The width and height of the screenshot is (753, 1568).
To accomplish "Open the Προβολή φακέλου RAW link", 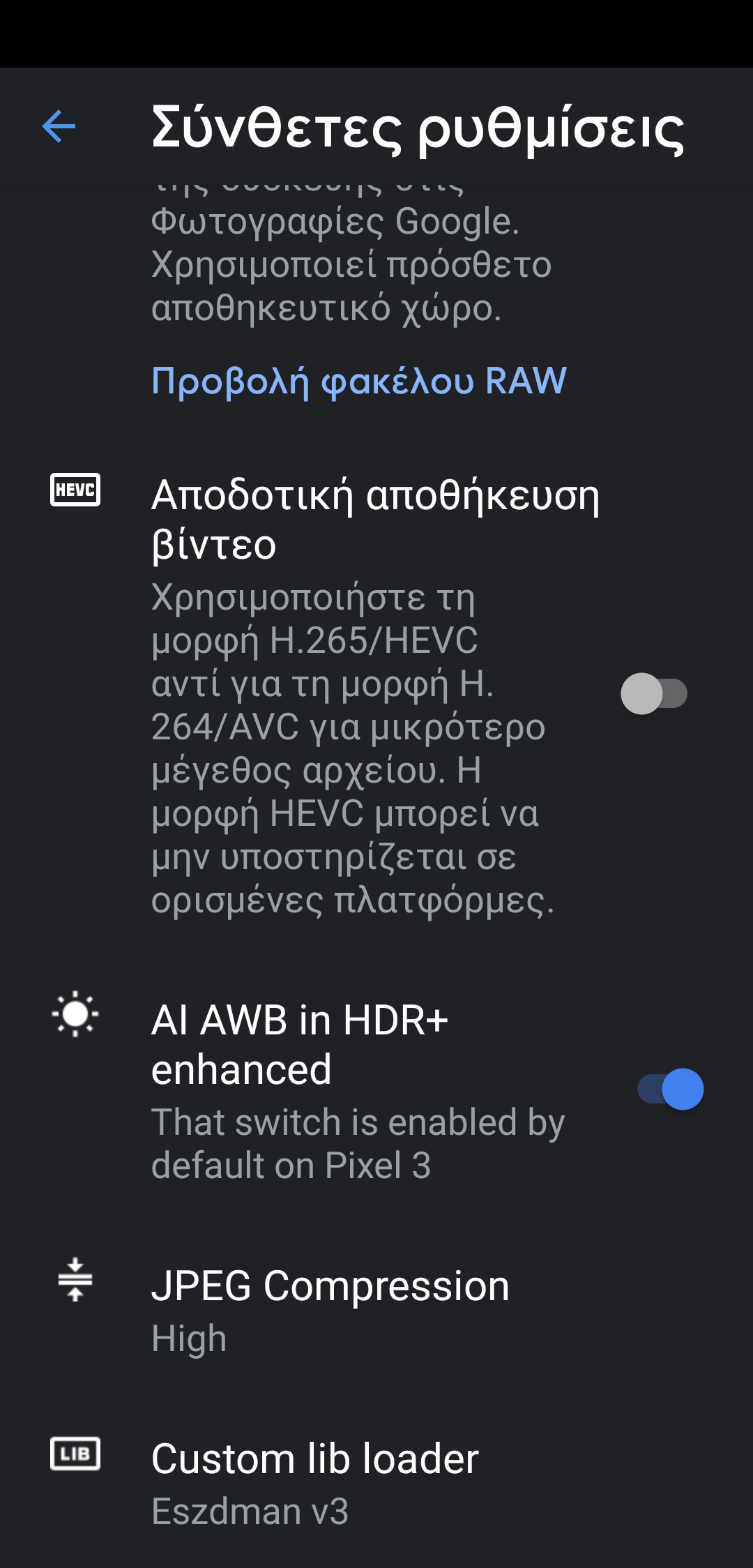I will click(x=358, y=381).
